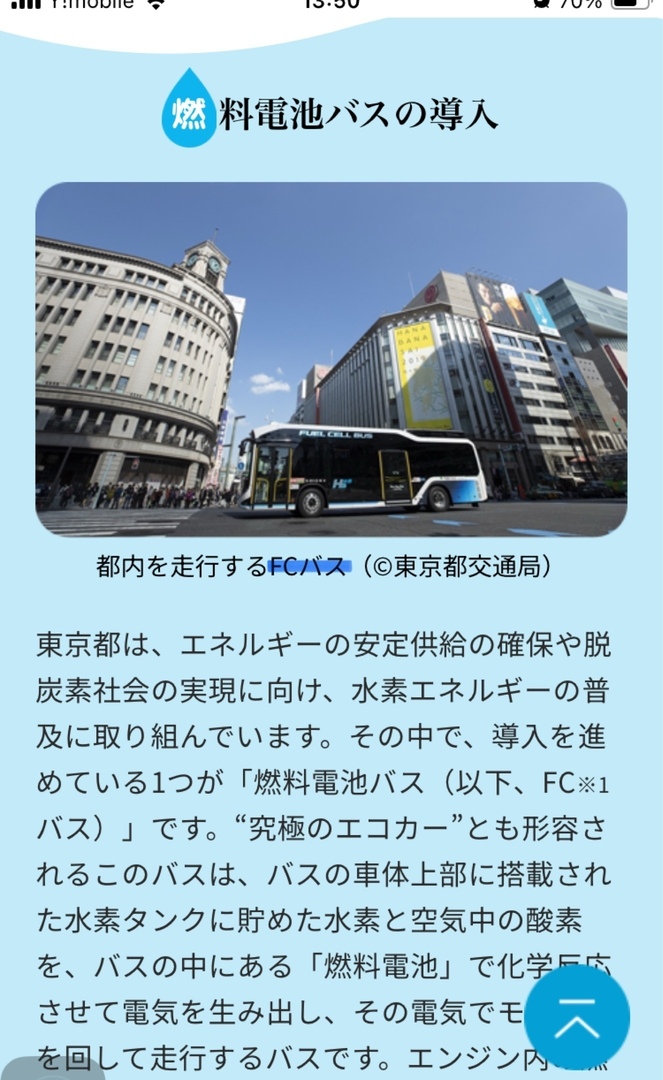This screenshot has height=1080, width=663.
Task: Tap the scroll-to-top arrow button
Action: (577, 1017)
